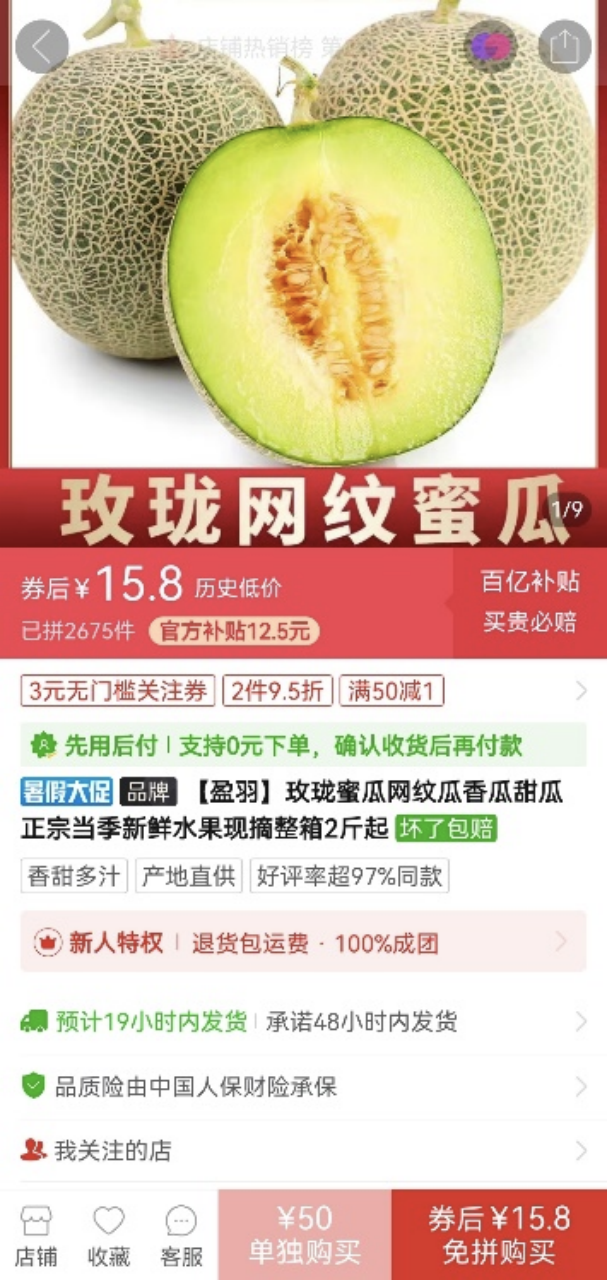
Task: Open the 先用后付 pay-later banner
Action: point(303,745)
